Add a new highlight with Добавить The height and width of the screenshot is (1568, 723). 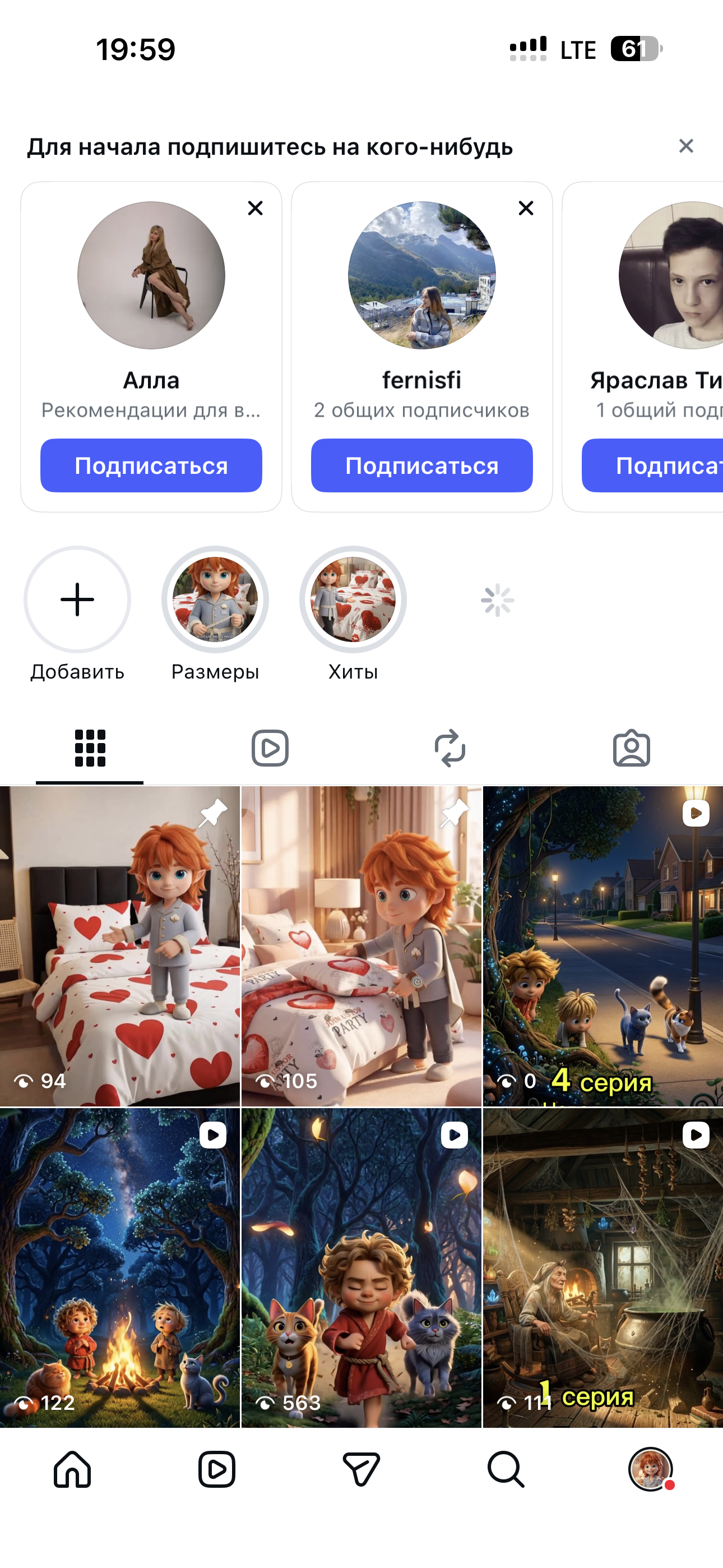point(77,599)
